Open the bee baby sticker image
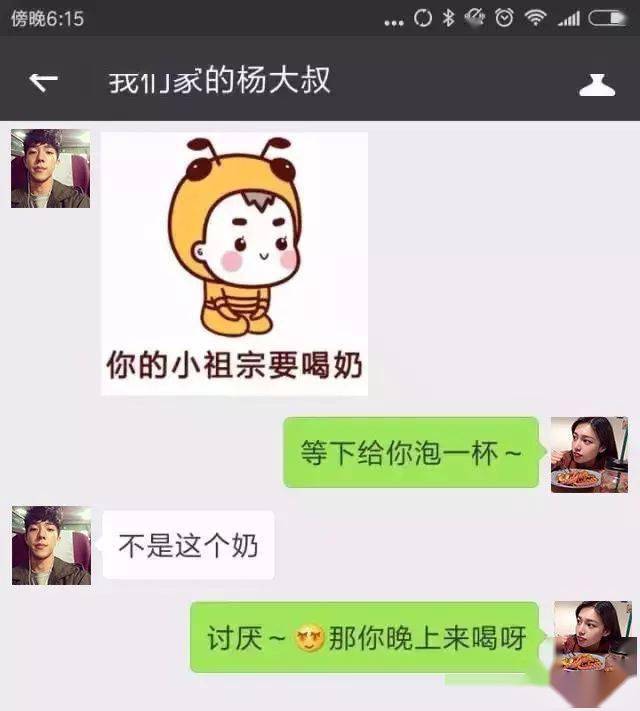The height and width of the screenshot is (711, 640). tap(235, 263)
